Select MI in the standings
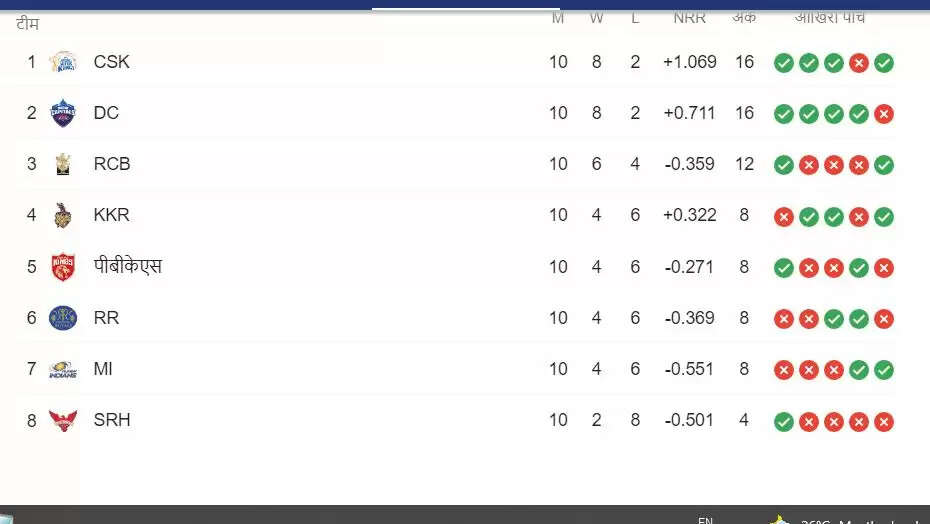Image resolution: width=930 pixels, height=524 pixels. [x=103, y=369]
